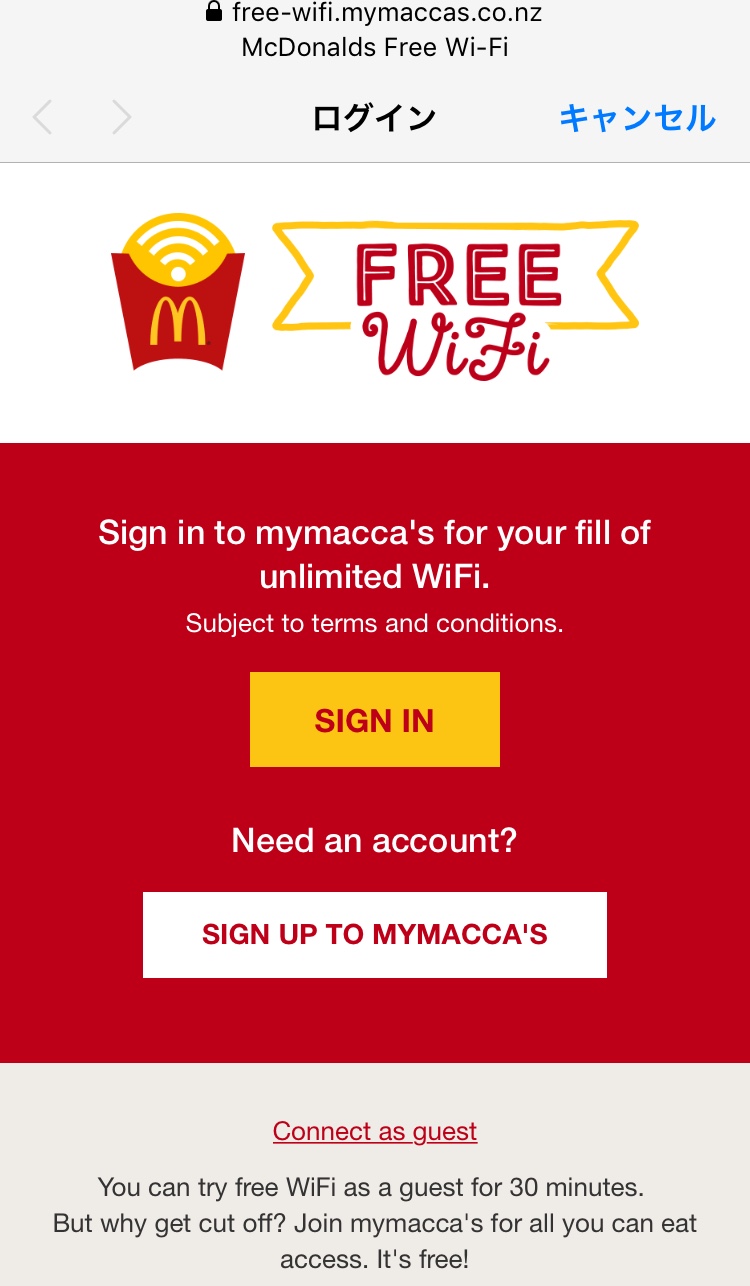Go forward with the right arrow
Screen dimensions: 750x1286
point(121,118)
